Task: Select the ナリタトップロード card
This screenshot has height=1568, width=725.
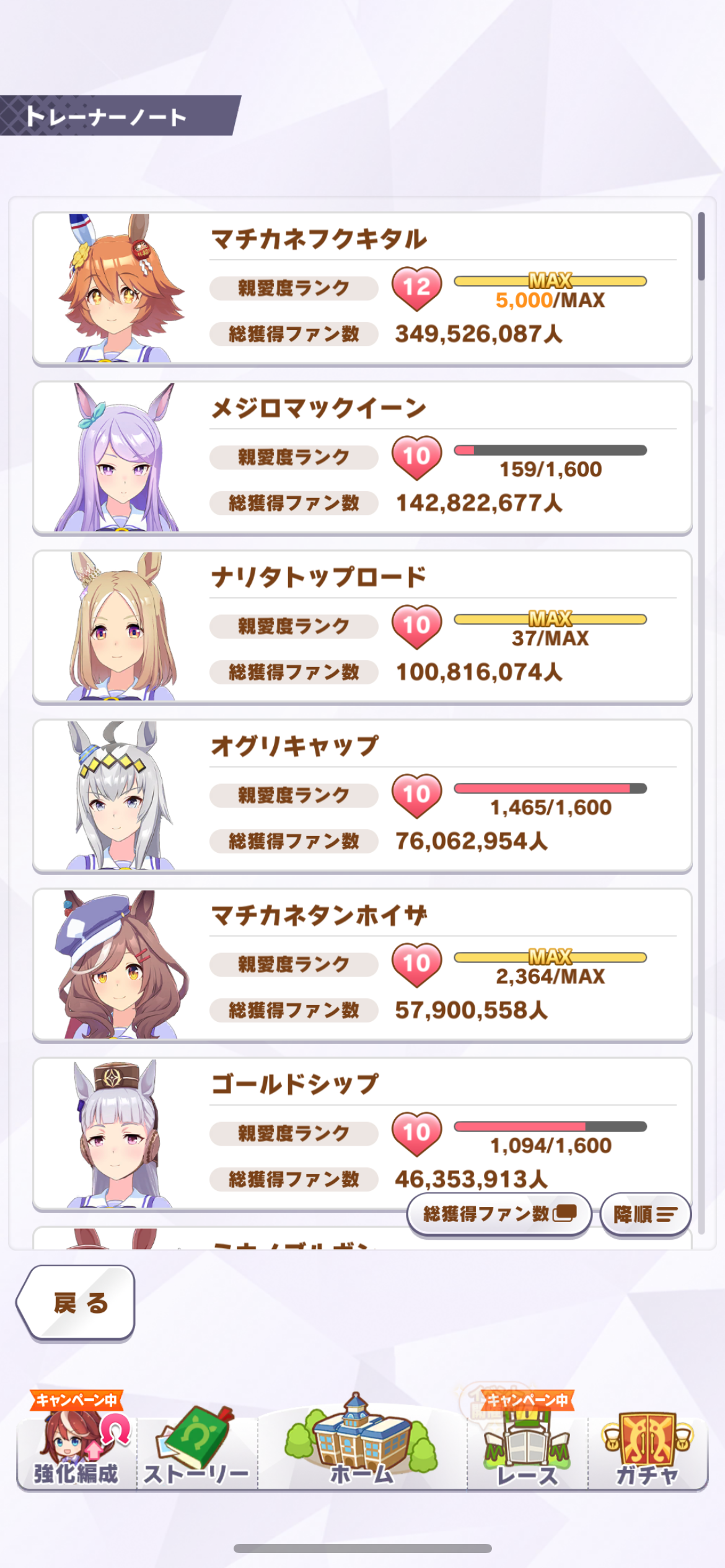Action: [362, 627]
